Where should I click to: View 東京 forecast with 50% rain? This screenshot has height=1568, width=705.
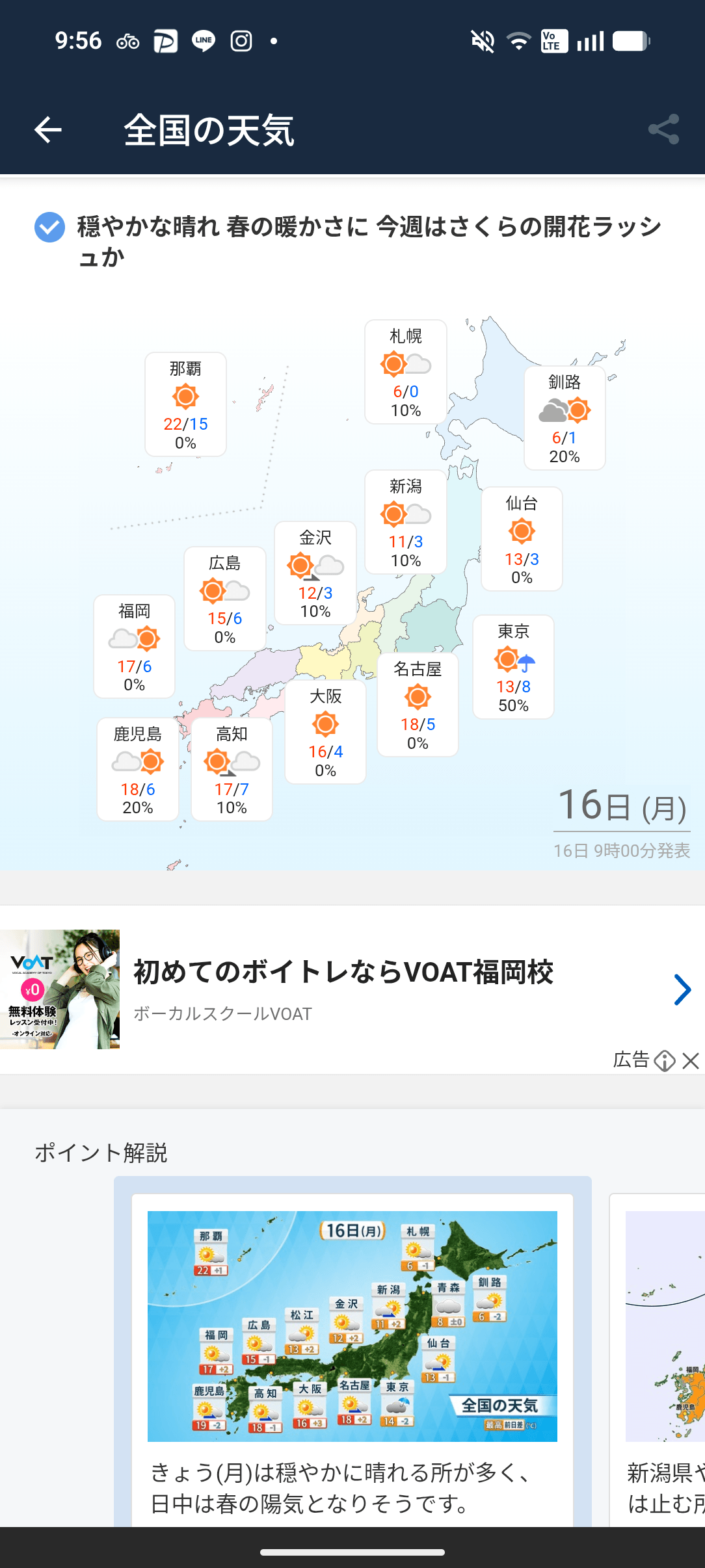point(513,667)
